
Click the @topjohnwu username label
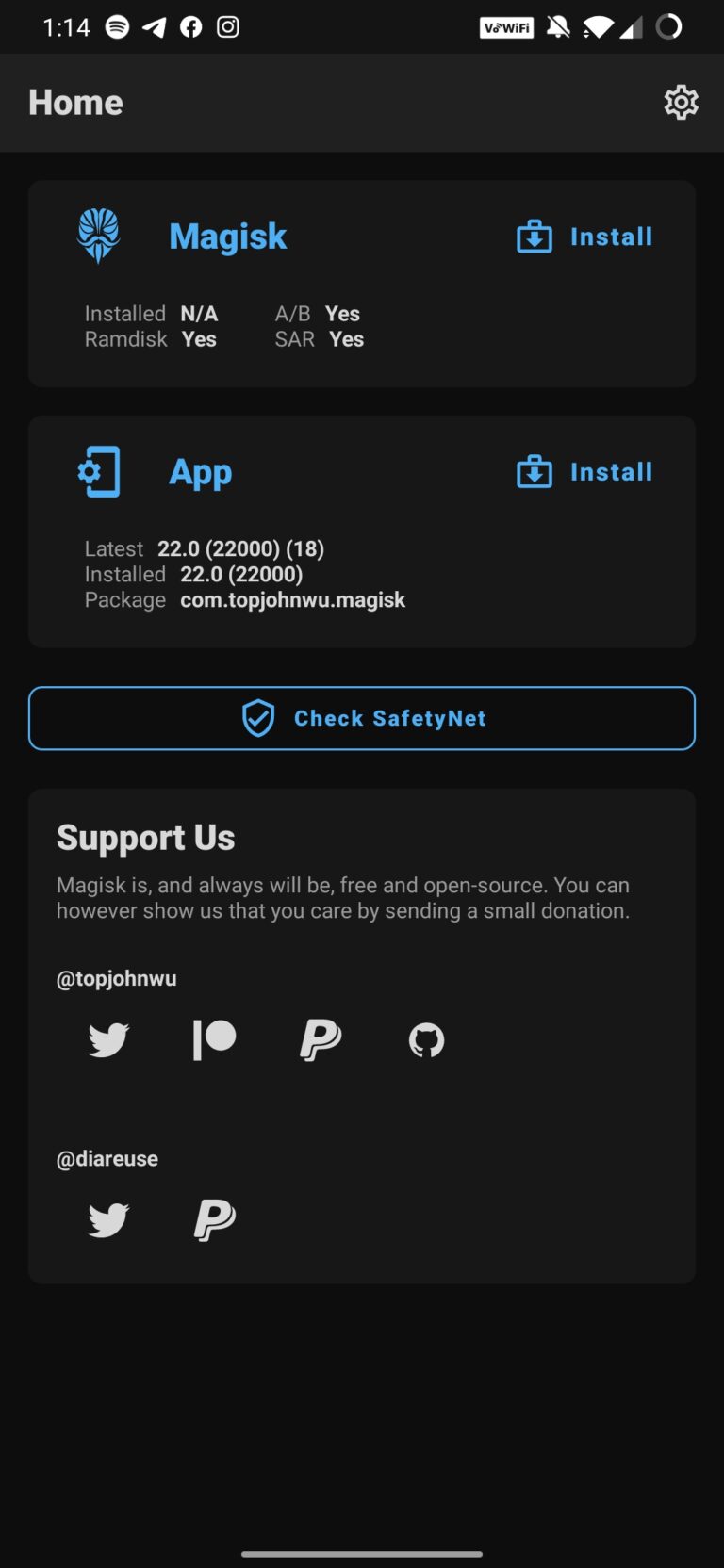(116, 978)
